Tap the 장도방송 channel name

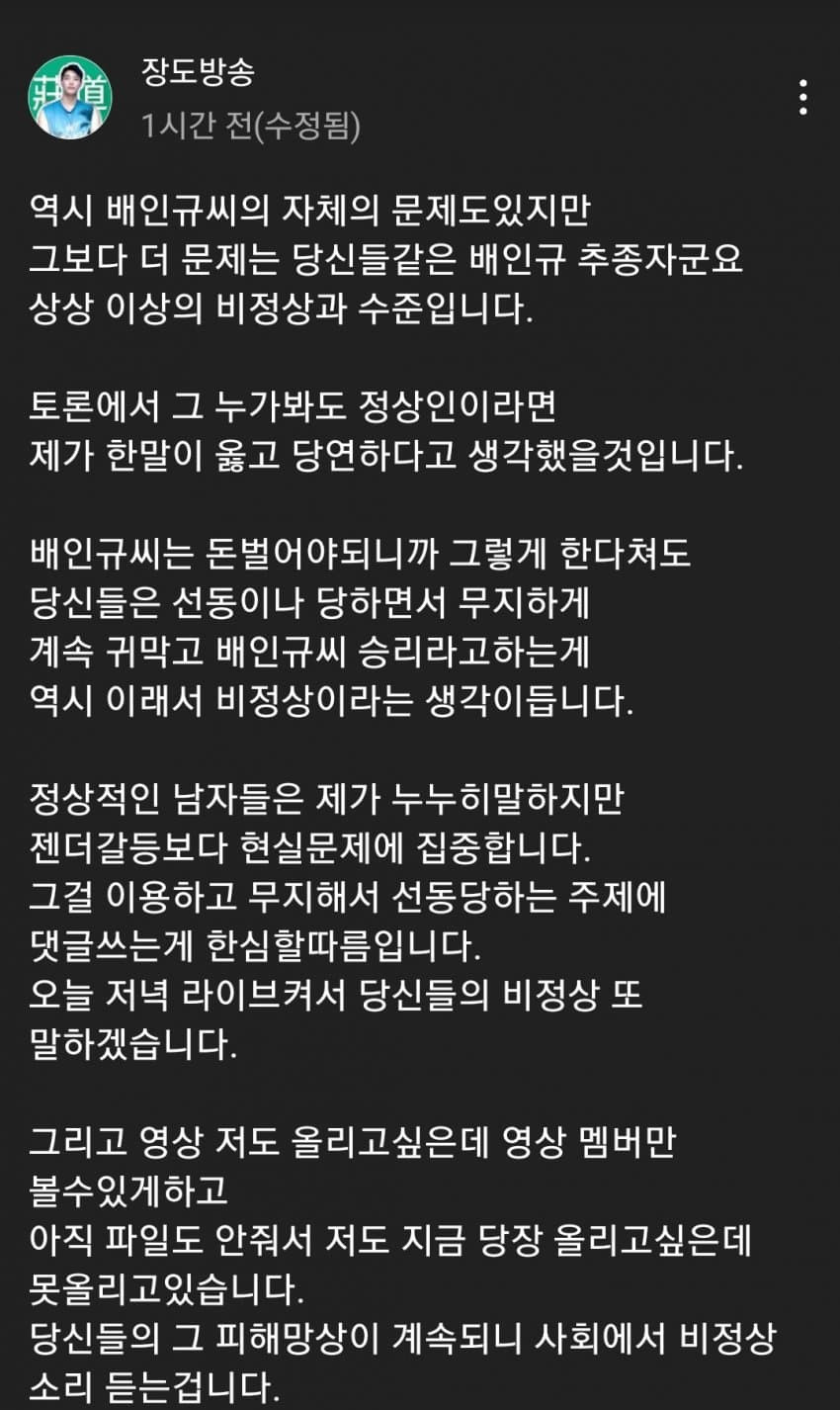[x=198, y=71]
